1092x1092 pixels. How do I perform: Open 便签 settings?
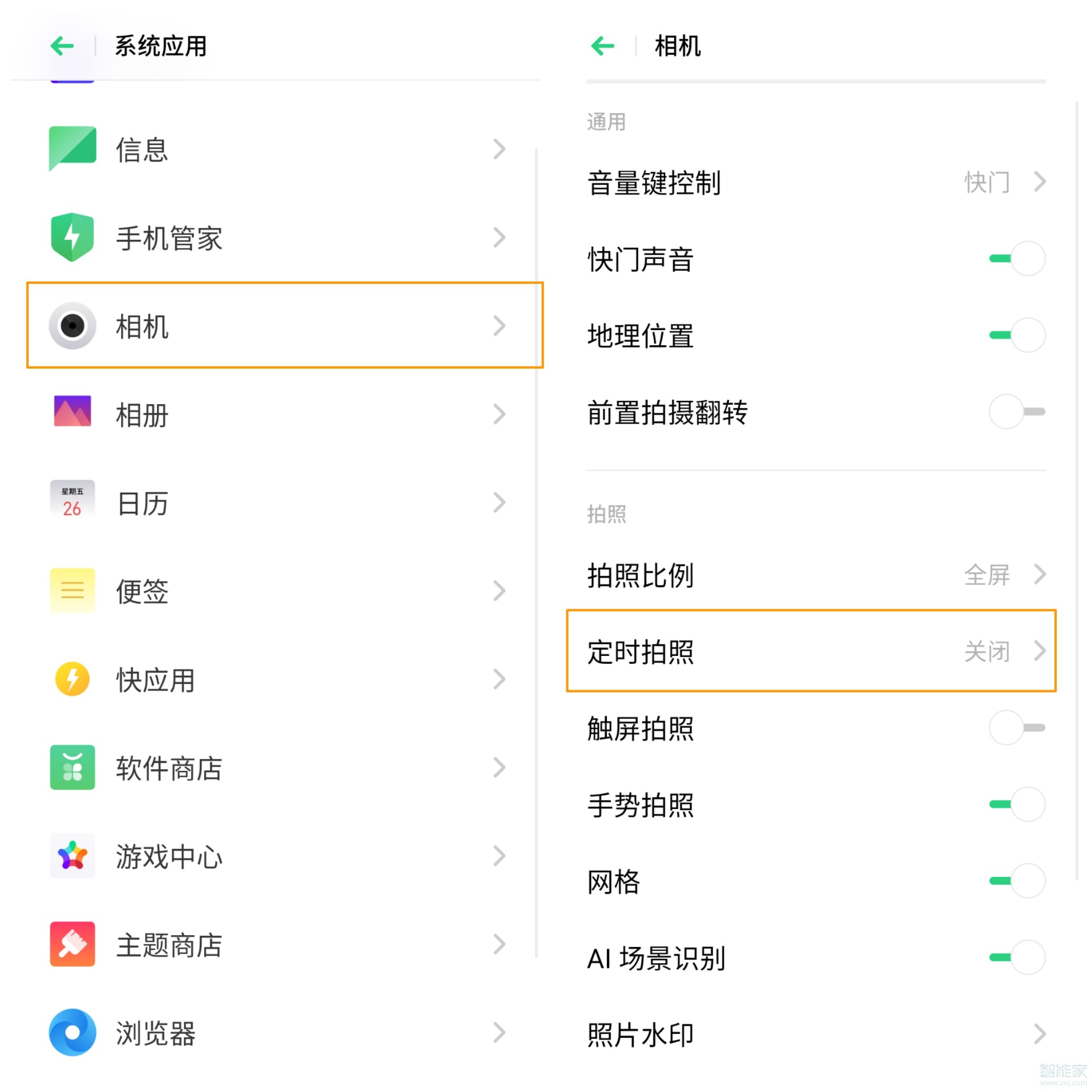tap(277, 591)
